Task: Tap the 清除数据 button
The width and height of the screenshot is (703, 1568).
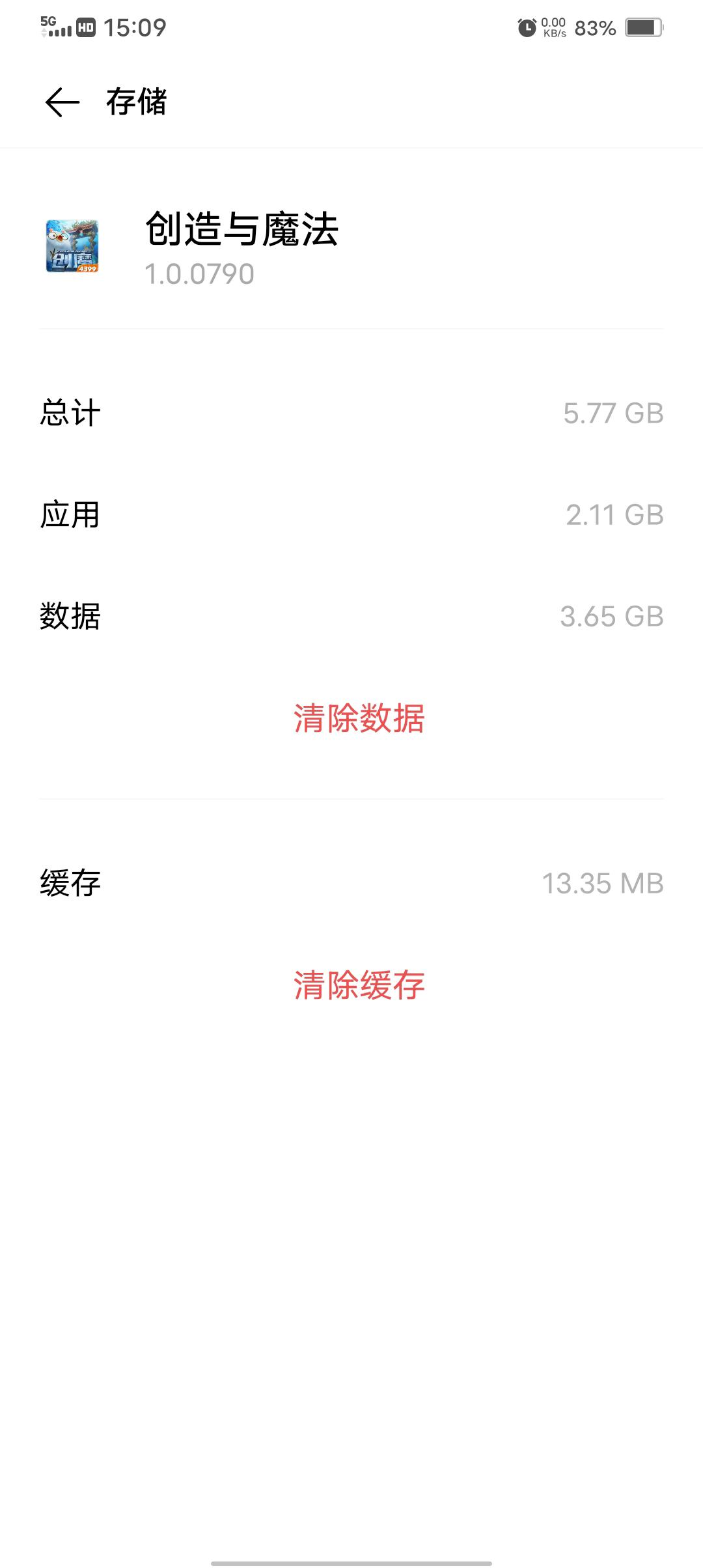Action: pos(359,720)
